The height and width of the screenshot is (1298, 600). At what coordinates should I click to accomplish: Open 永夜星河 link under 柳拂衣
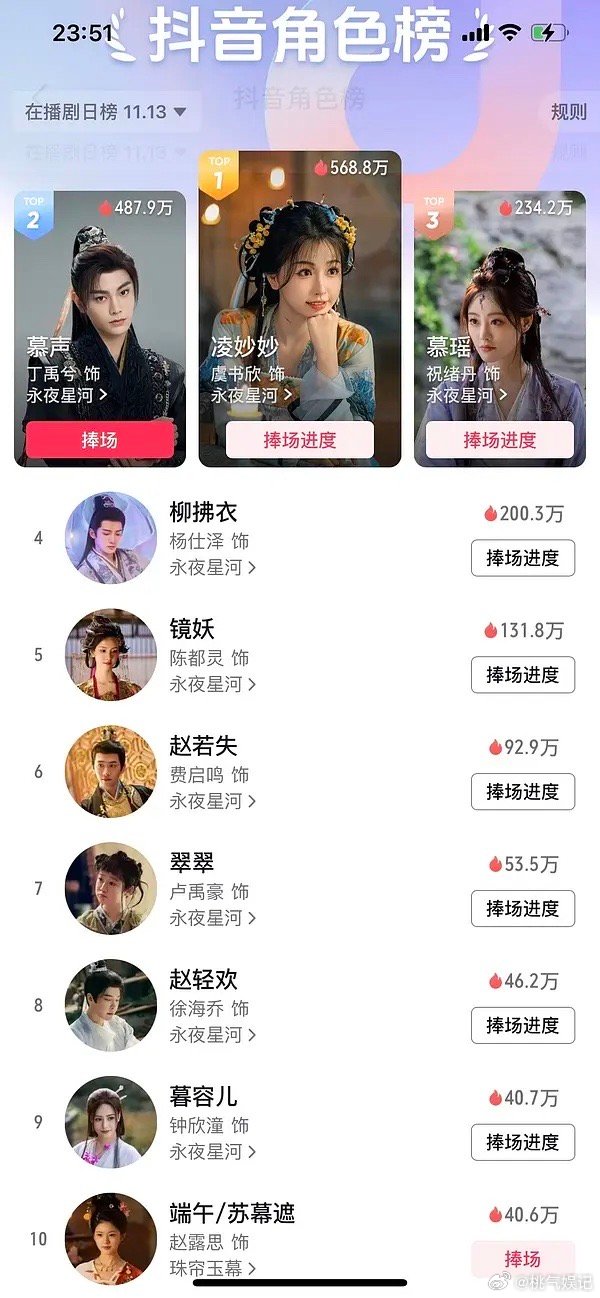[x=212, y=567]
